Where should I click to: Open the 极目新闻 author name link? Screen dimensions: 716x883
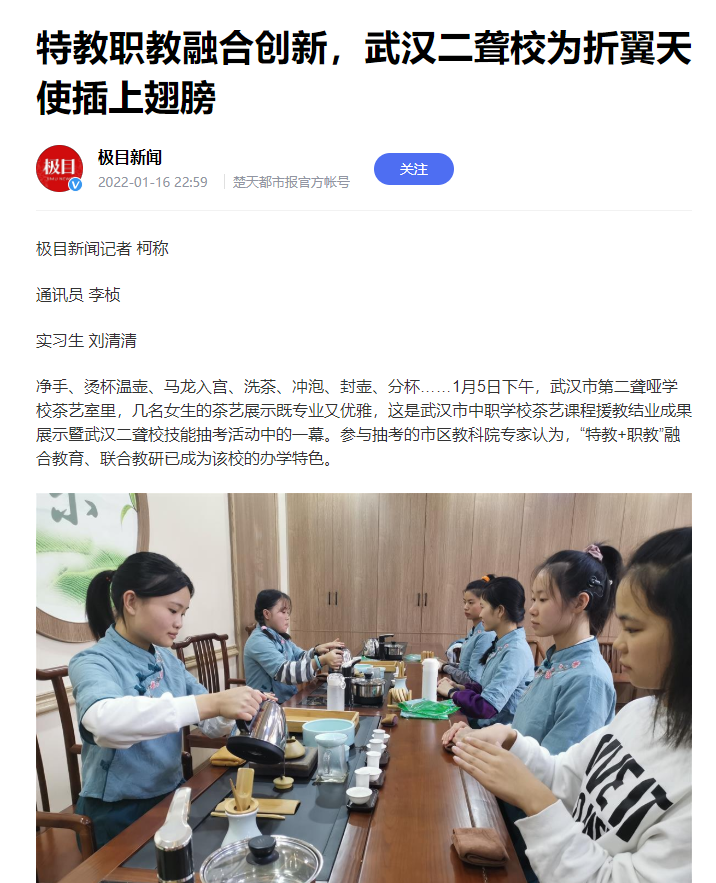click(x=130, y=157)
